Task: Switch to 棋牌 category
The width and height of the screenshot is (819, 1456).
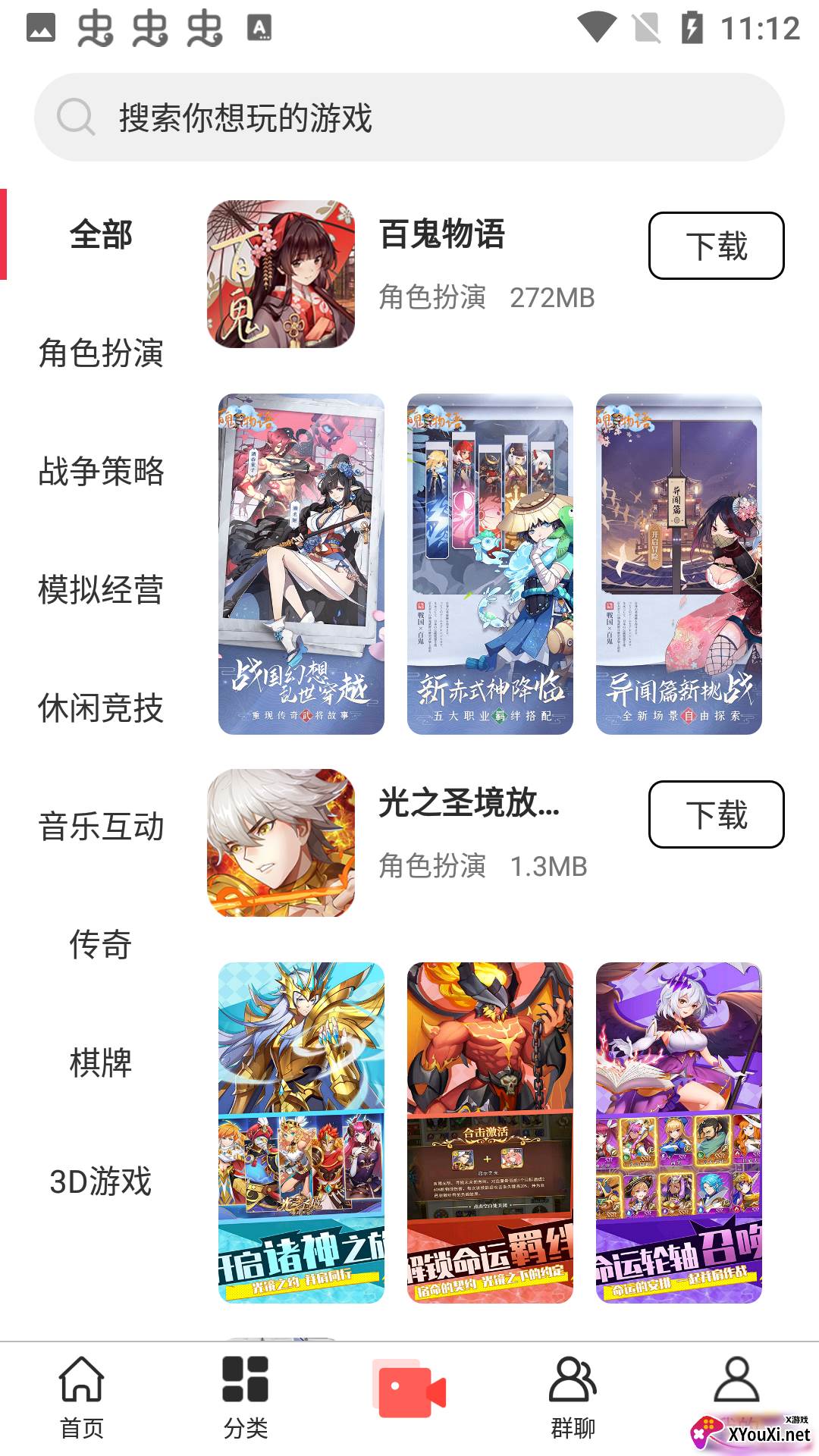Action: click(101, 1062)
